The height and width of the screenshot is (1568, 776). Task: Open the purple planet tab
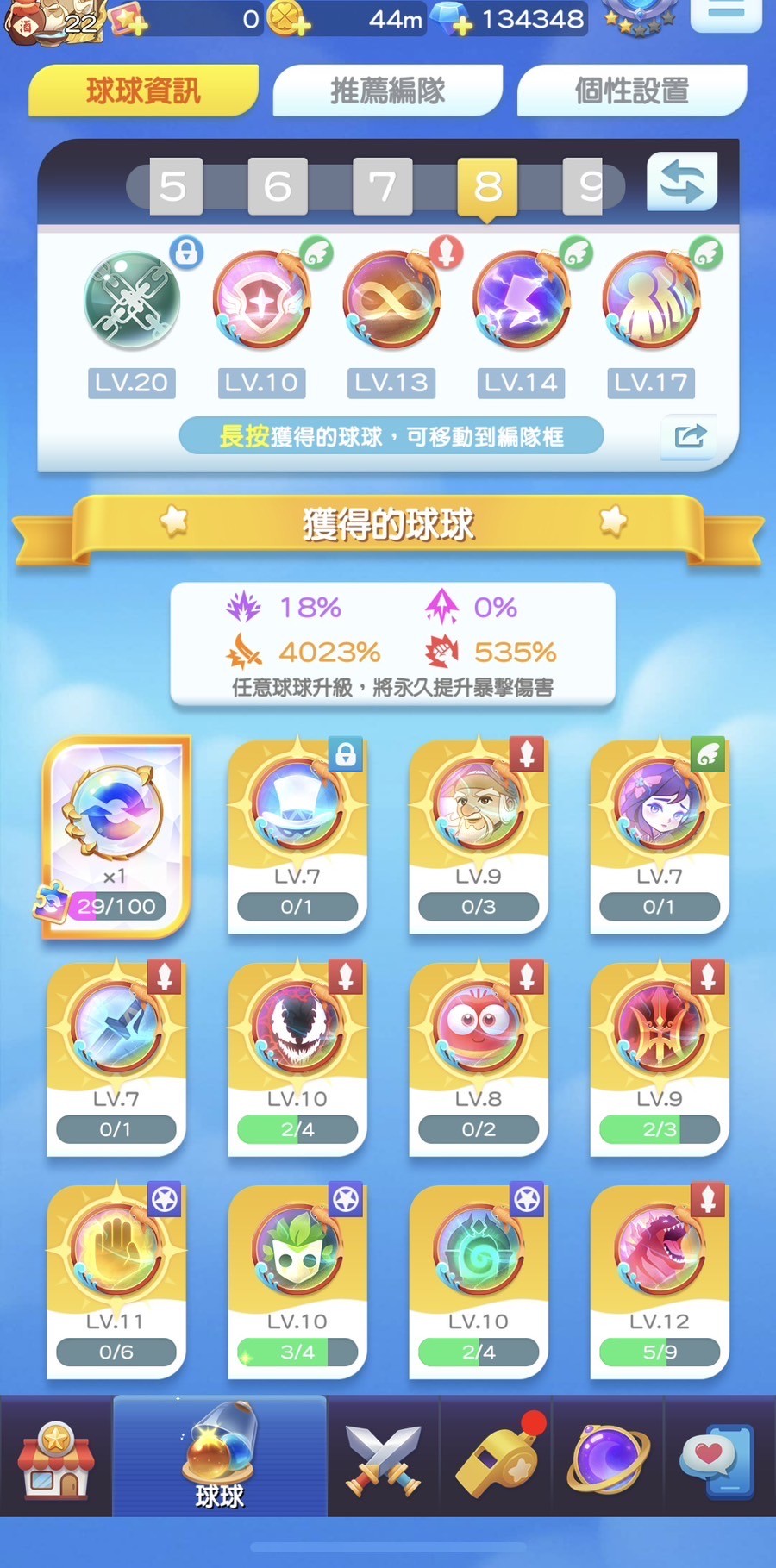click(608, 1459)
